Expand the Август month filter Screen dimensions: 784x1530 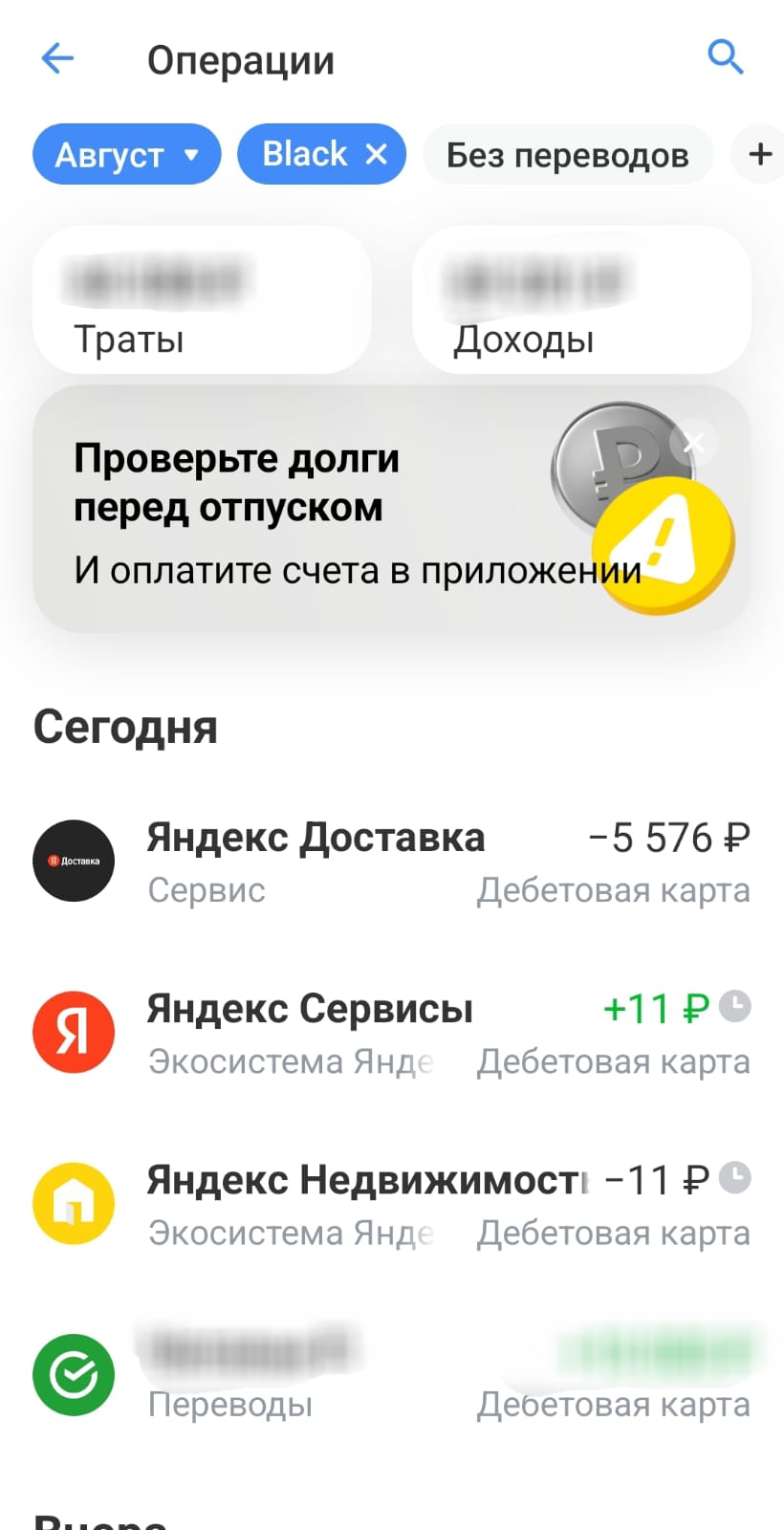[x=126, y=154]
